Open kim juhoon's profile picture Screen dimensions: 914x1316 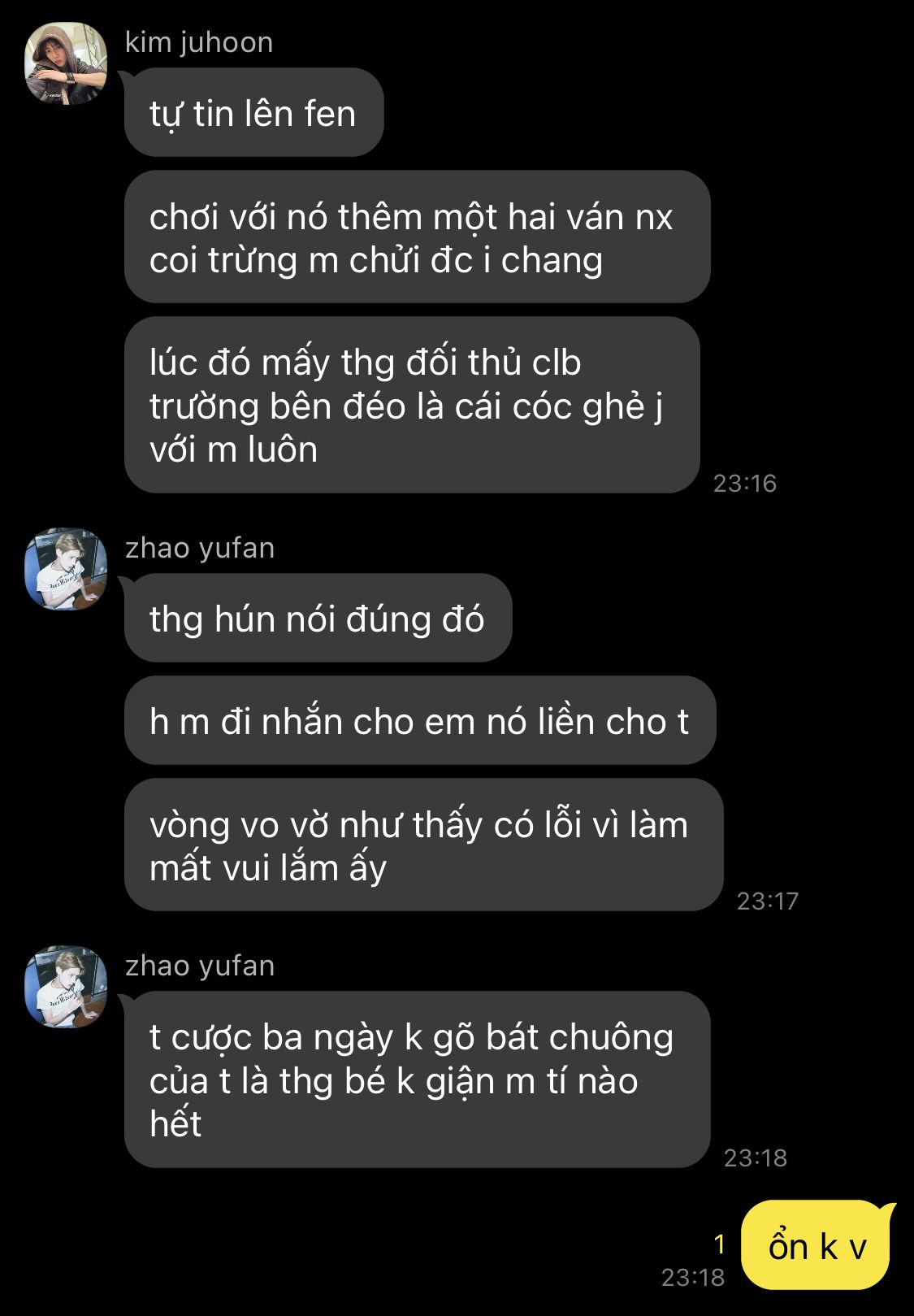66,63
